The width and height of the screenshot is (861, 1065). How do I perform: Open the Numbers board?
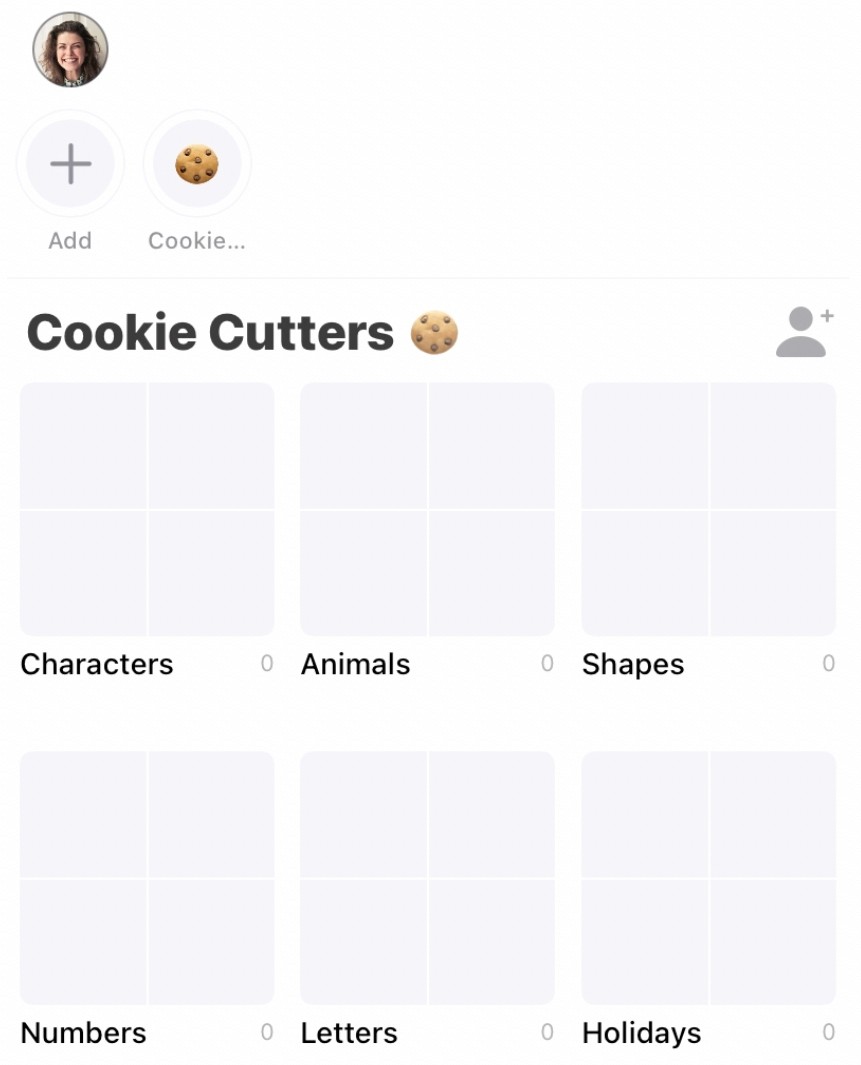tap(147, 878)
